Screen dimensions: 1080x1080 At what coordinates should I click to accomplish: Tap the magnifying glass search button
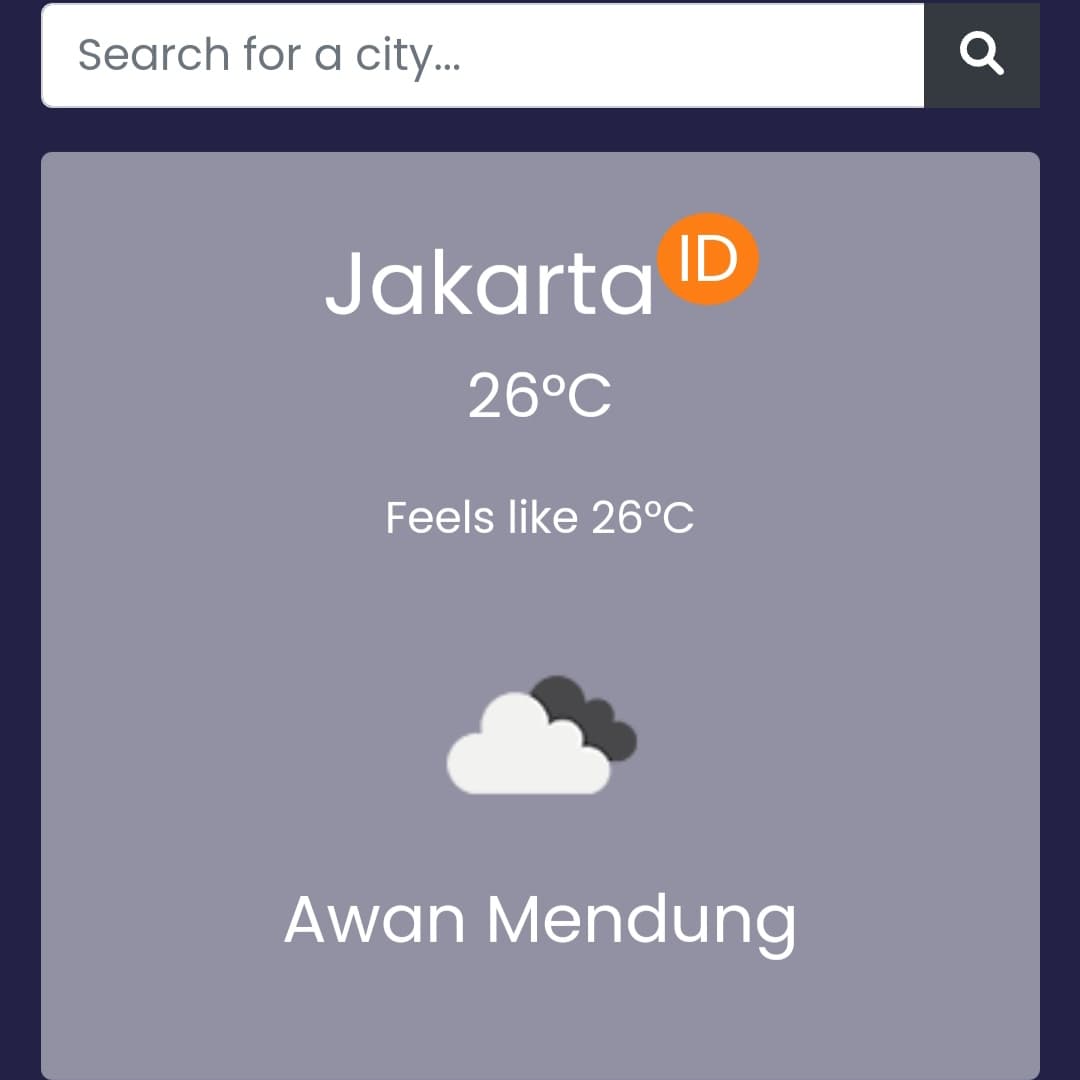[x=981, y=55]
